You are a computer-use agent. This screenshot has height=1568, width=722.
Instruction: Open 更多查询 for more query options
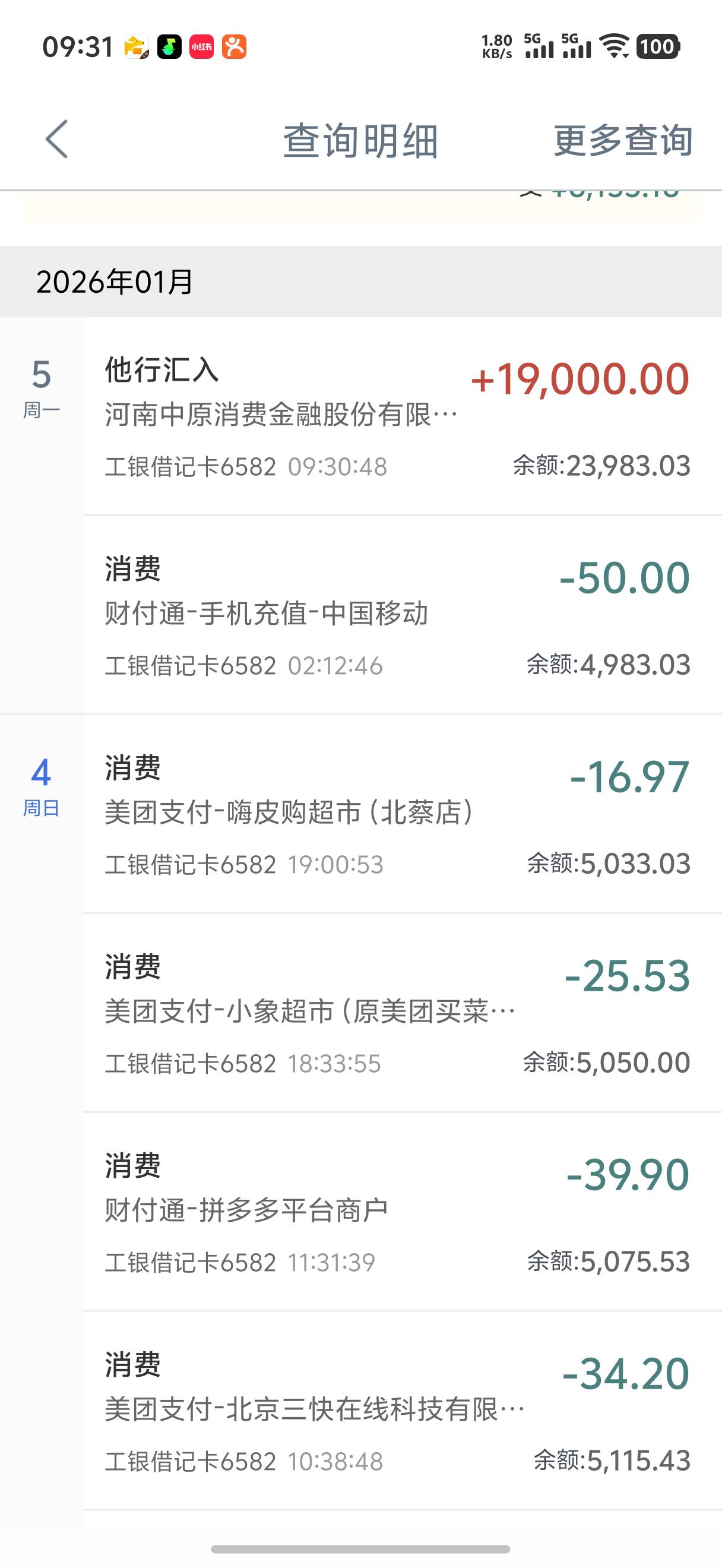coord(623,141)
